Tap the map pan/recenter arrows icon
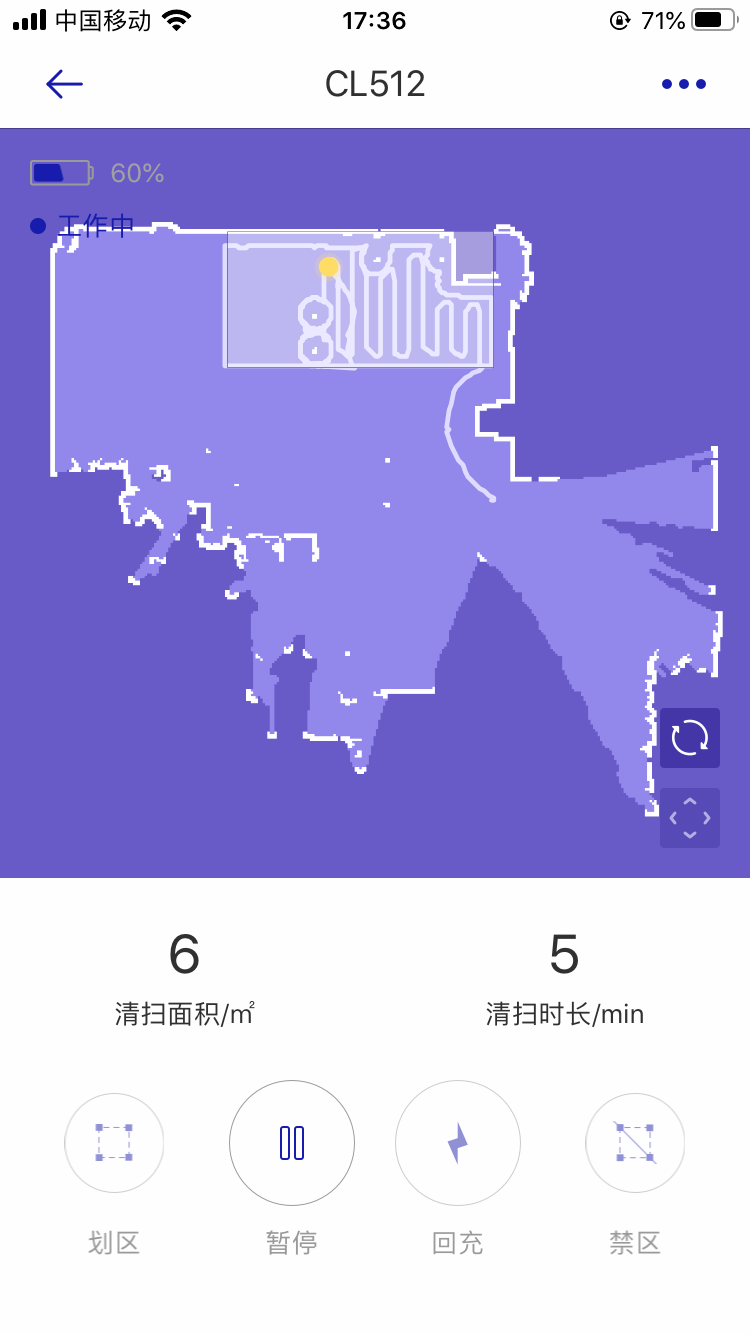The image size is (750, 1334). (x=690, y=818)
